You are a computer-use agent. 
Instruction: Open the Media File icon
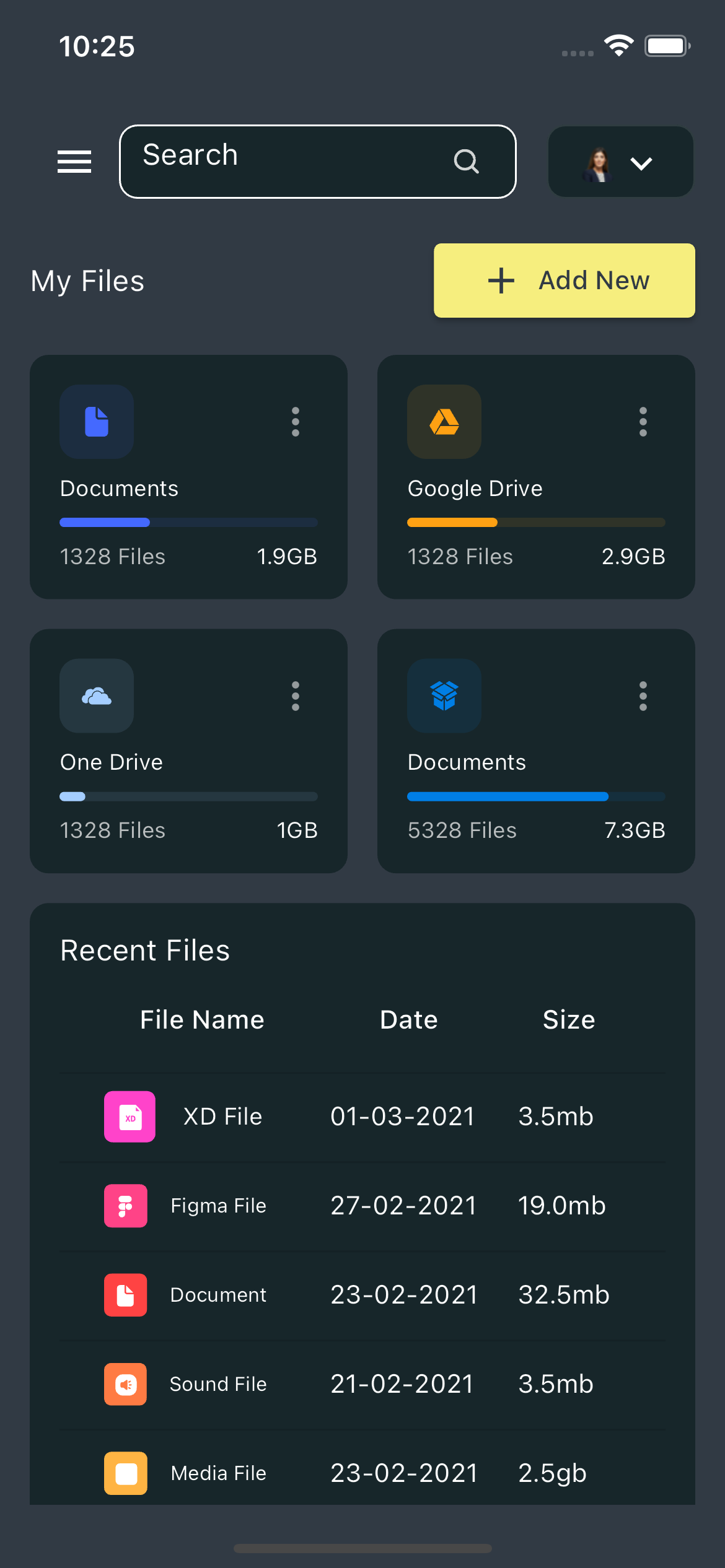(125, 1473)
